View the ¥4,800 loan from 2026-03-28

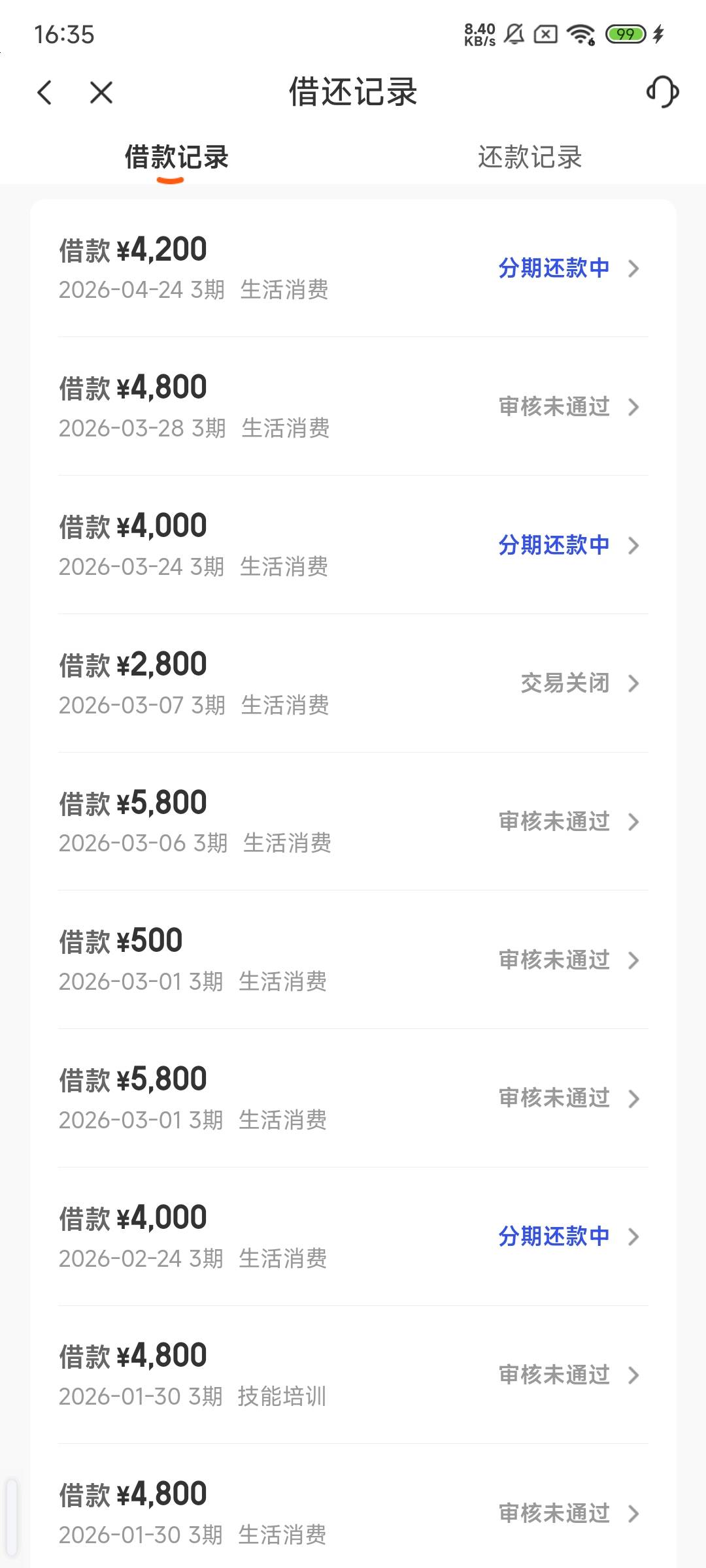click(x=353, y=407)
